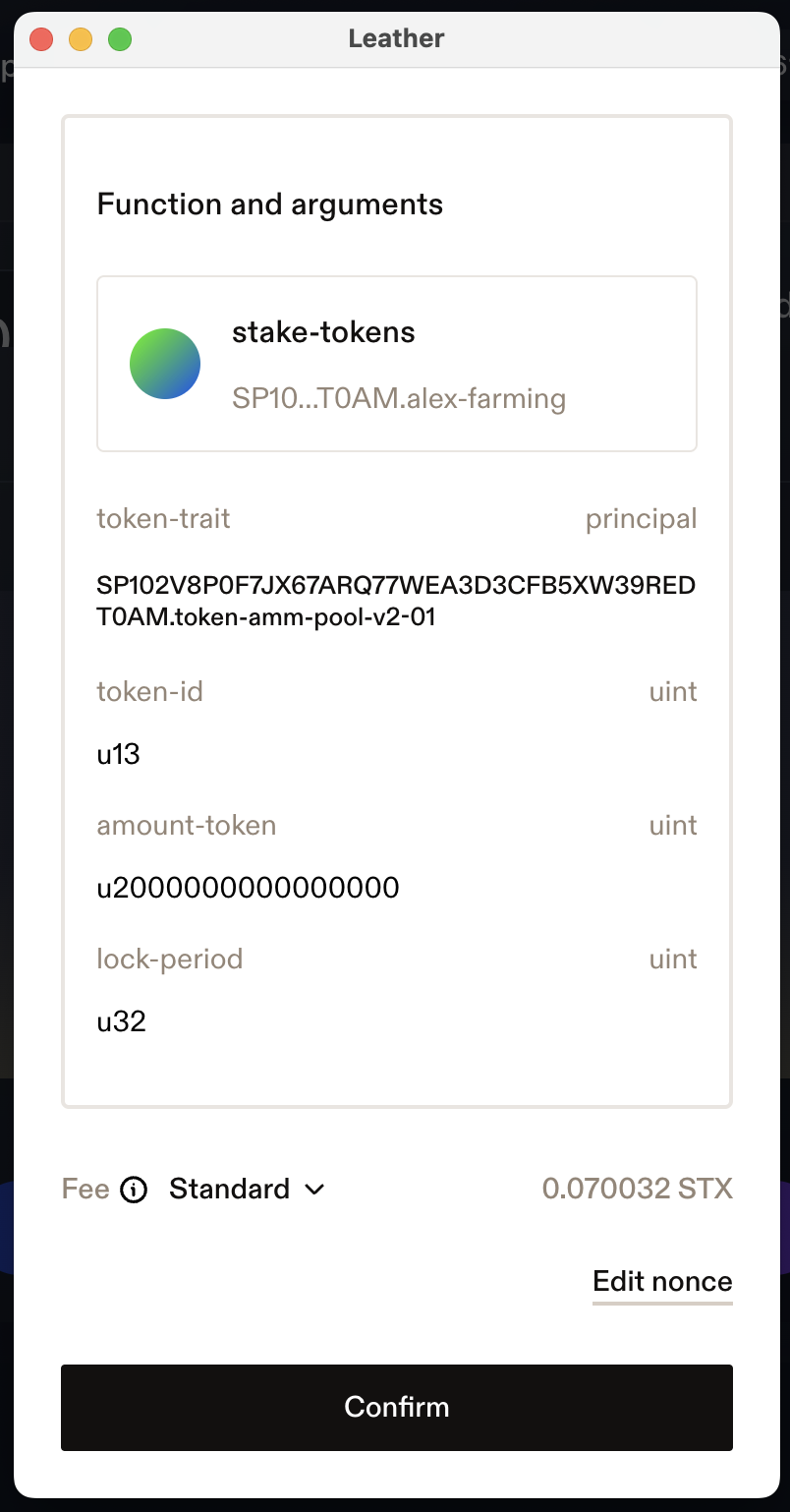Expand the Standard fee dropdown
790x1512 pixels.
(247, 1190)
